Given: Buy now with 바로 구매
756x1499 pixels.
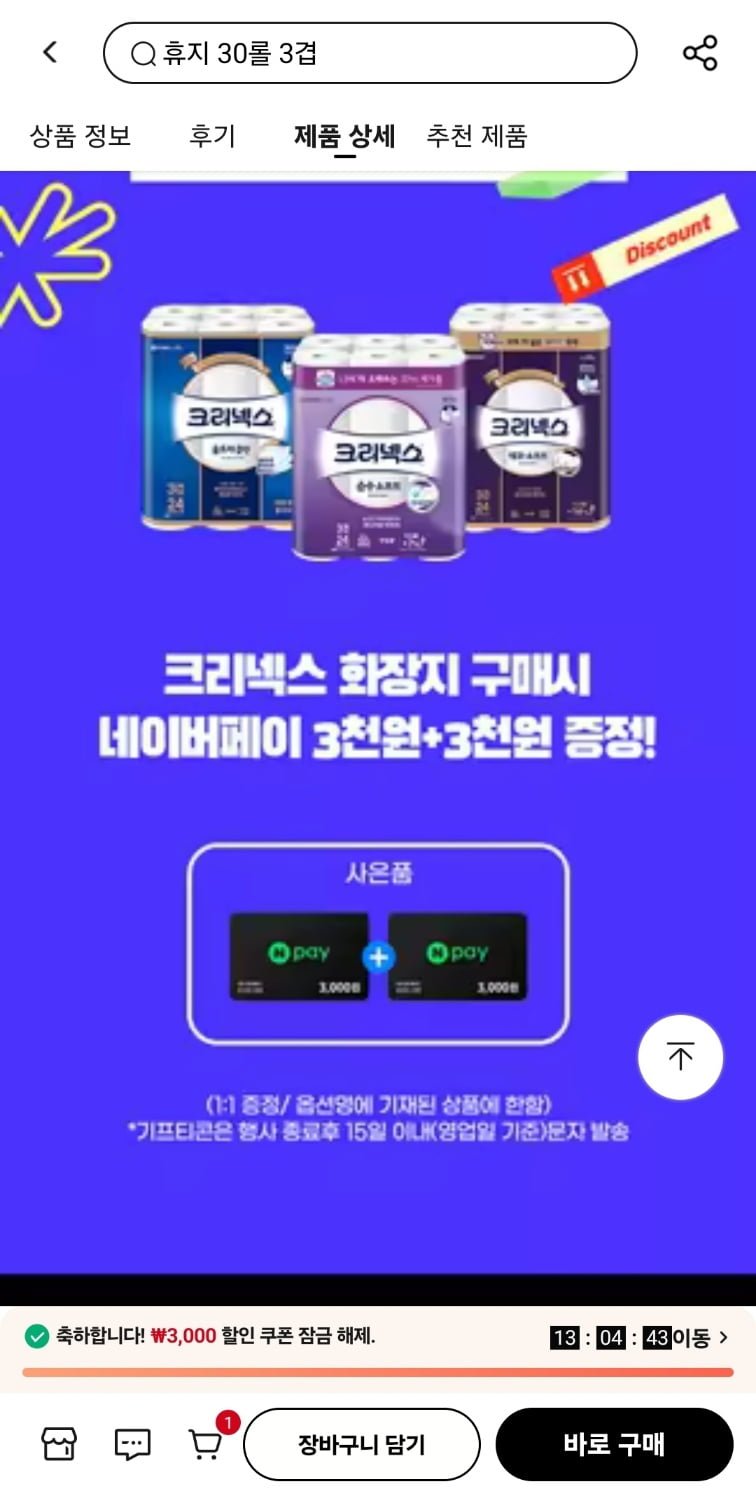Looking at the screenshot, I should (x=614, y=1444).
